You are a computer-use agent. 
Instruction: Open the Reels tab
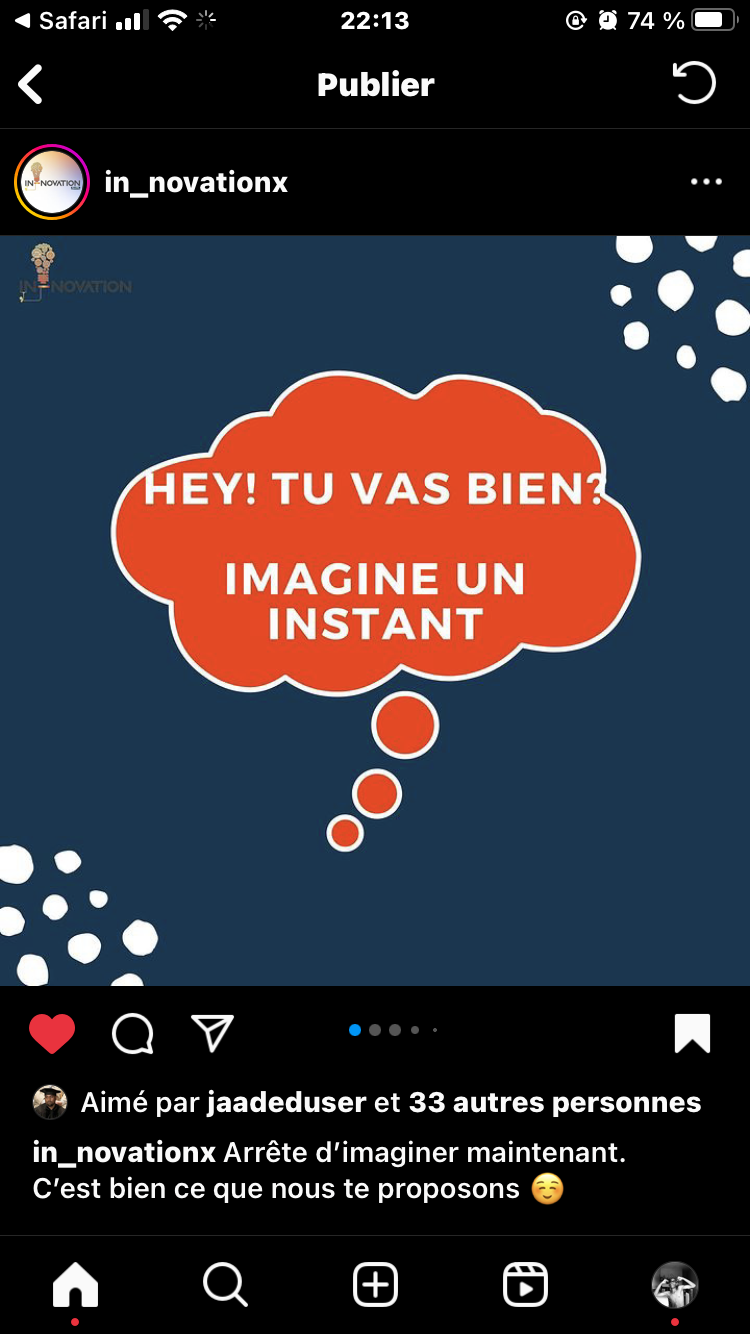tap(525, 1284)
